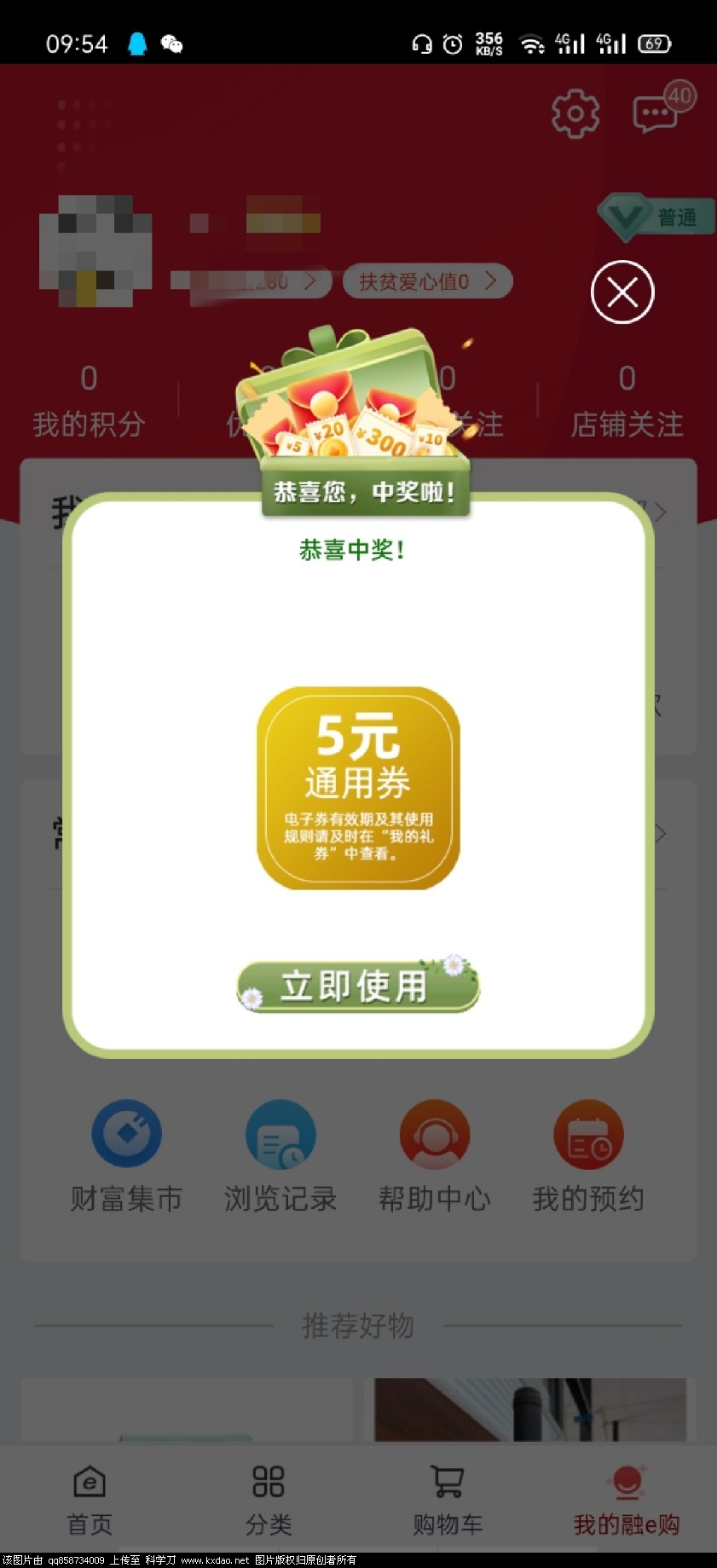Open the 扶贫爱心值0 chip

426,281
